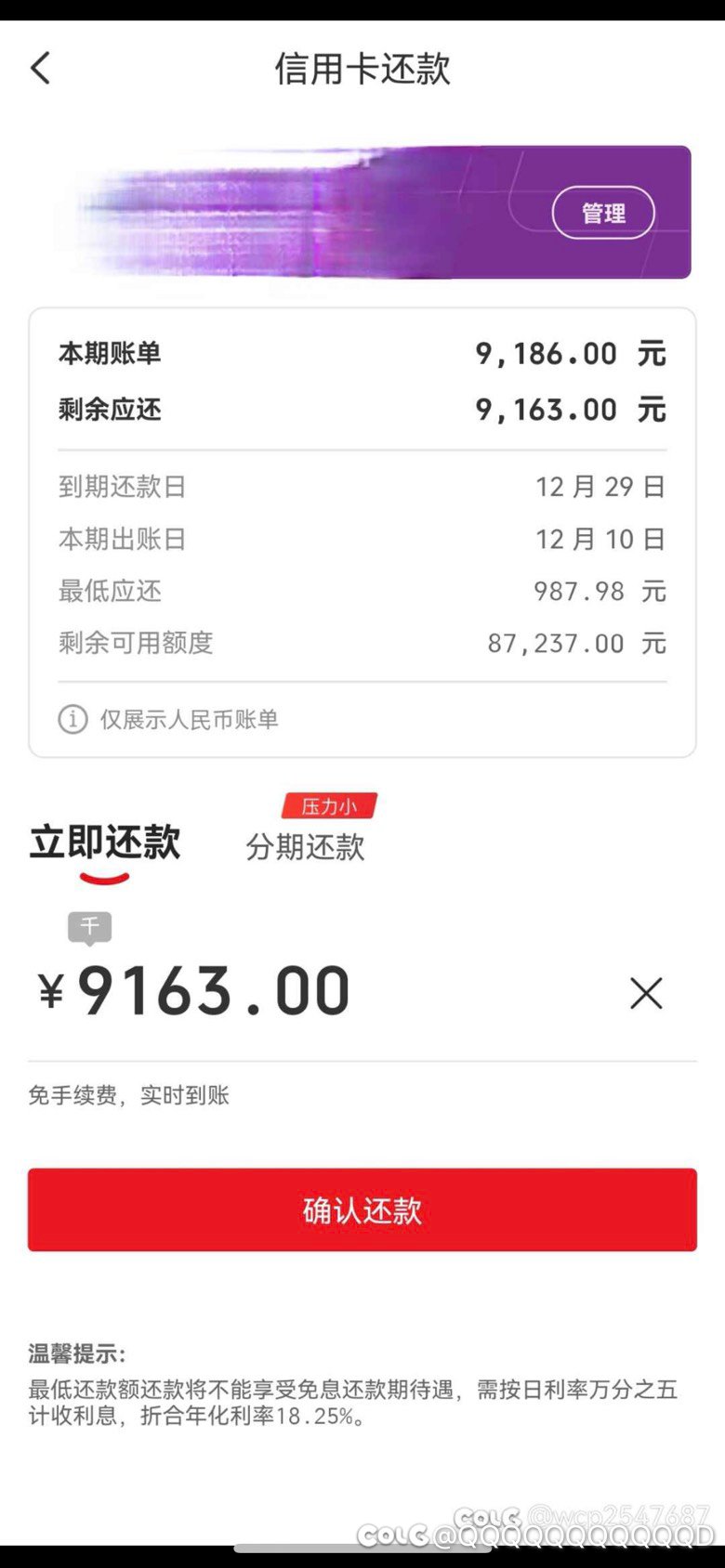Confirm repayment with 确认还款
The width and height of the screenshot is (725, 1568).
(362, 1209)
